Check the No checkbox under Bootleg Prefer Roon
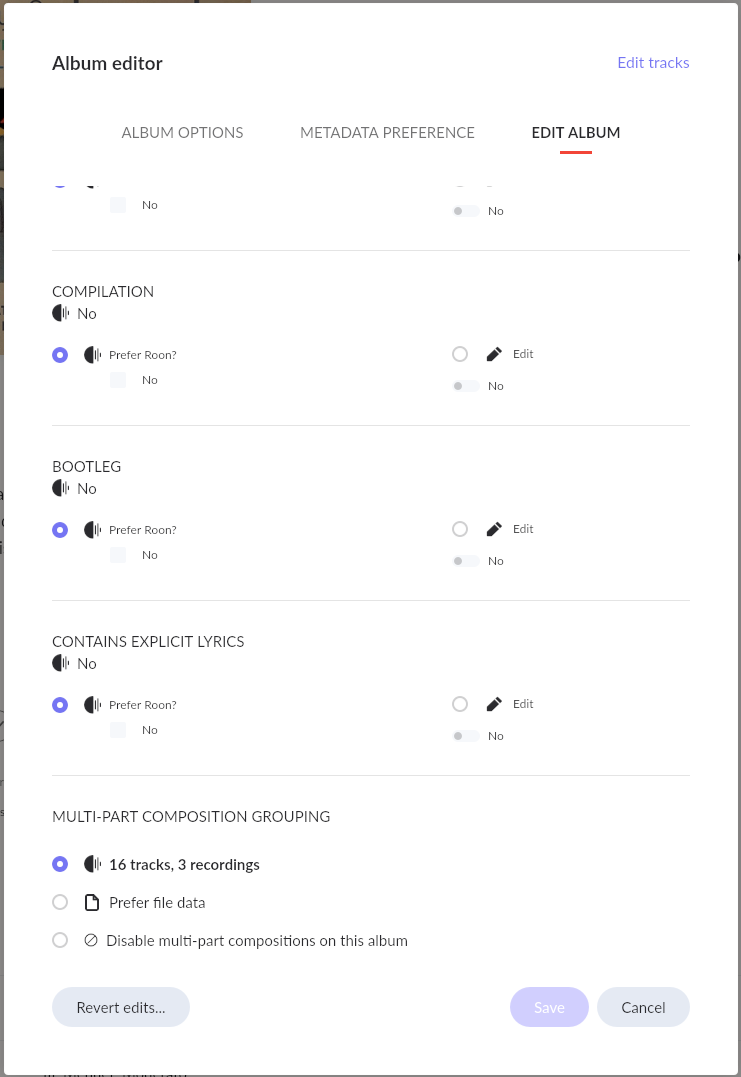 tap(117, 554)
